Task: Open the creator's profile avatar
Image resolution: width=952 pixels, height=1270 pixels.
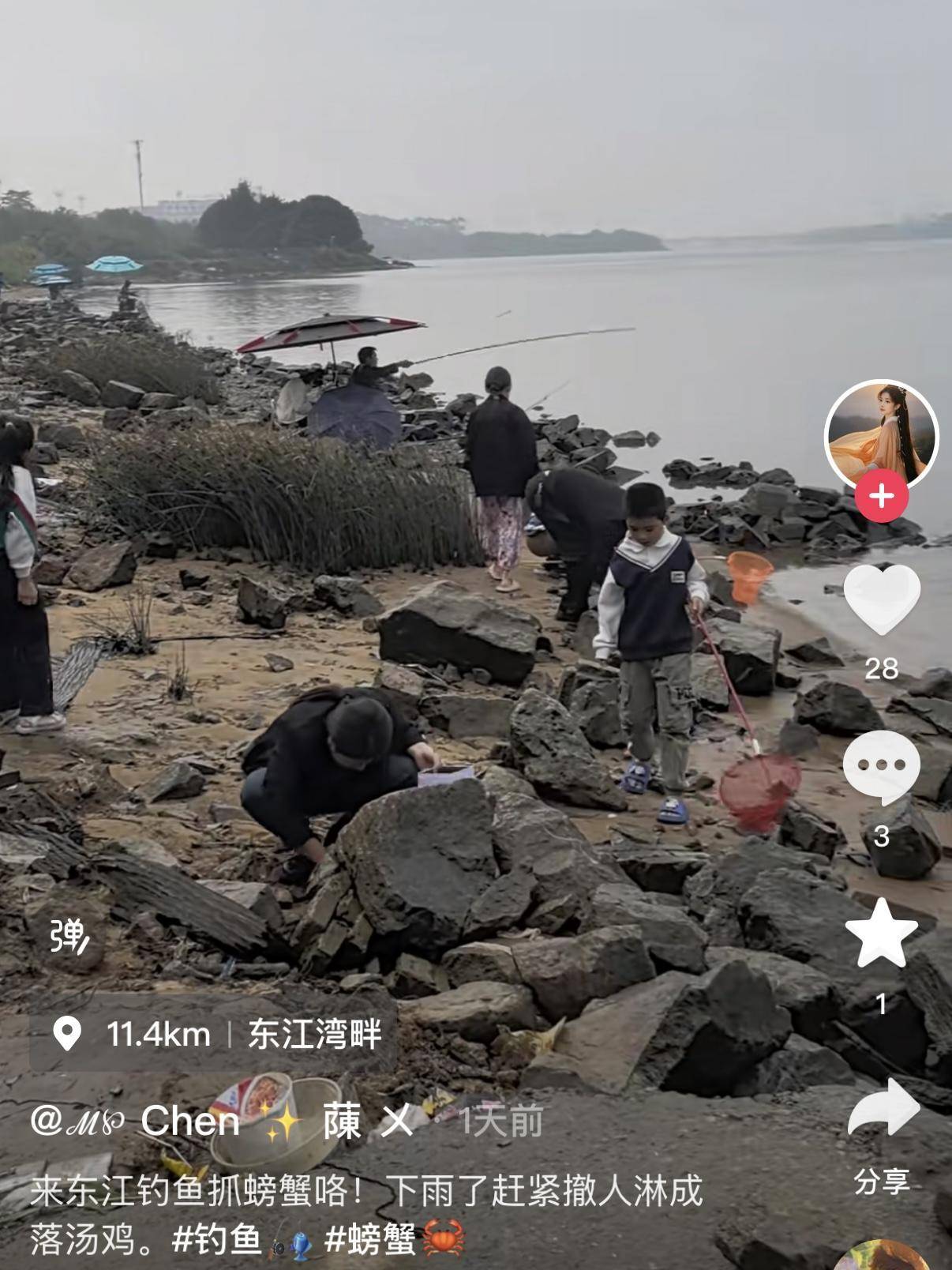Action: 881,435
